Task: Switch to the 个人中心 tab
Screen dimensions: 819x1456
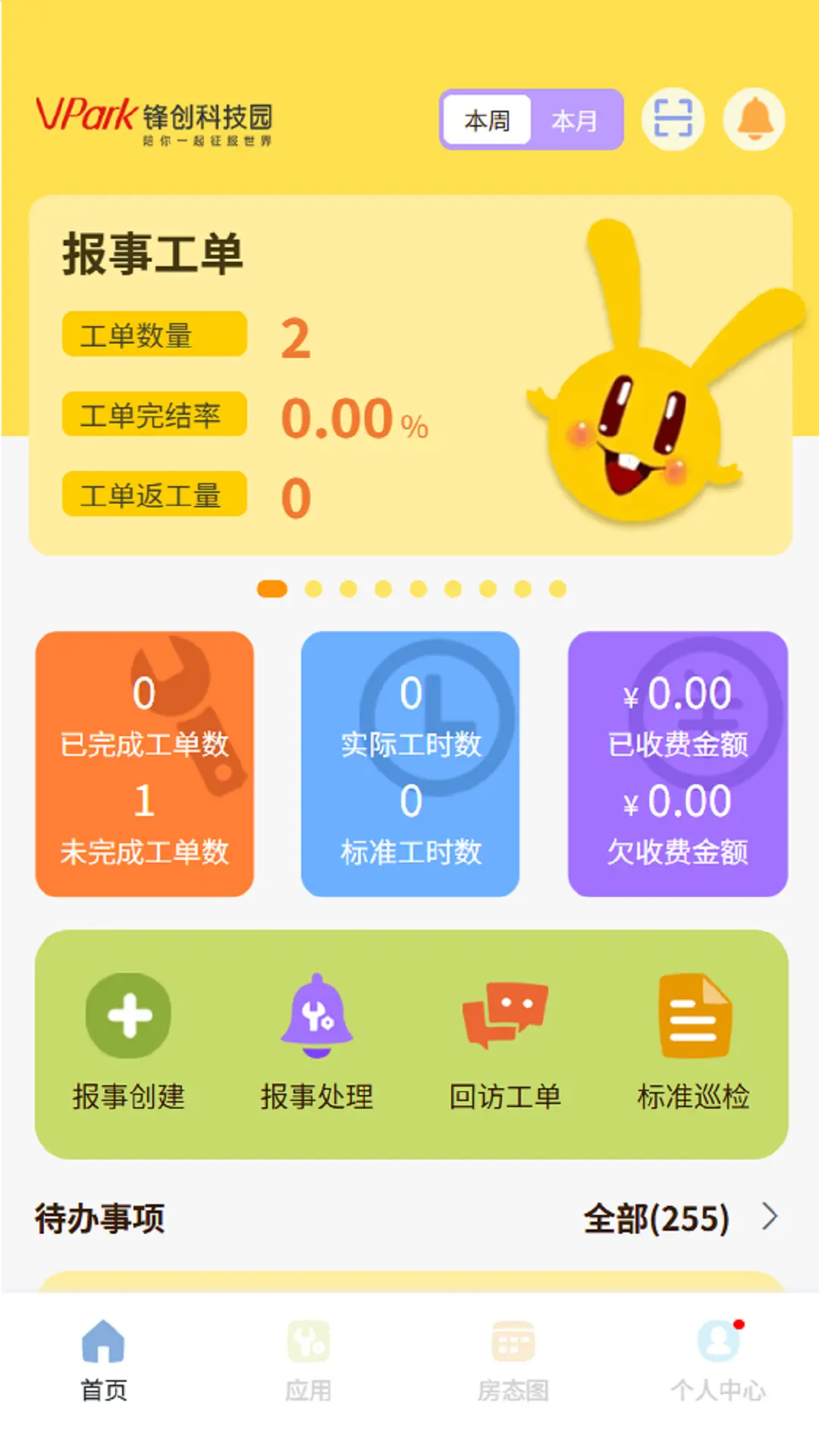Action: coord(717,1361)
